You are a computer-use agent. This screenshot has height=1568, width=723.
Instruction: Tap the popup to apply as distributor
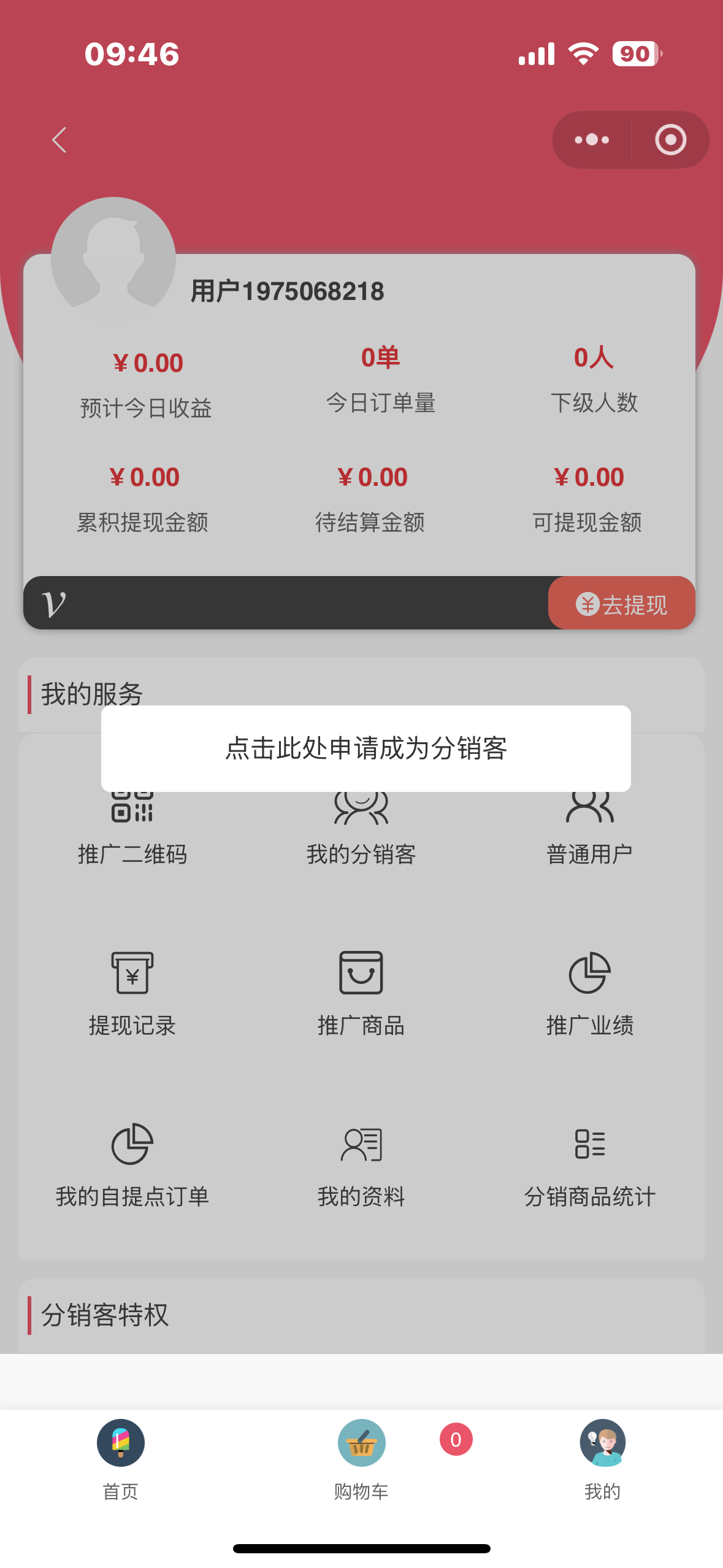(365, 748)
